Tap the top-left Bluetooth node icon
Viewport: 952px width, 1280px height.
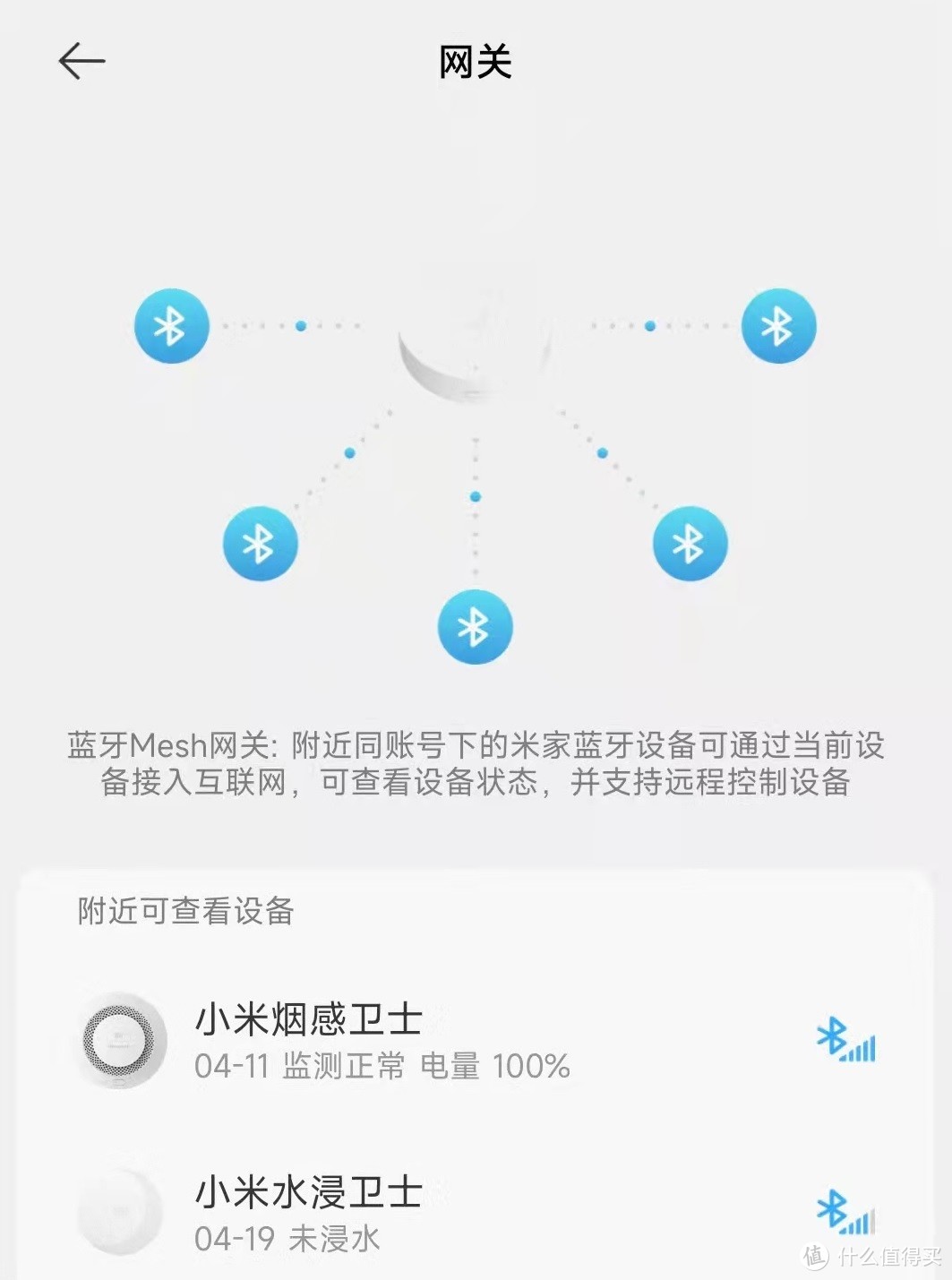coord(171,326)
